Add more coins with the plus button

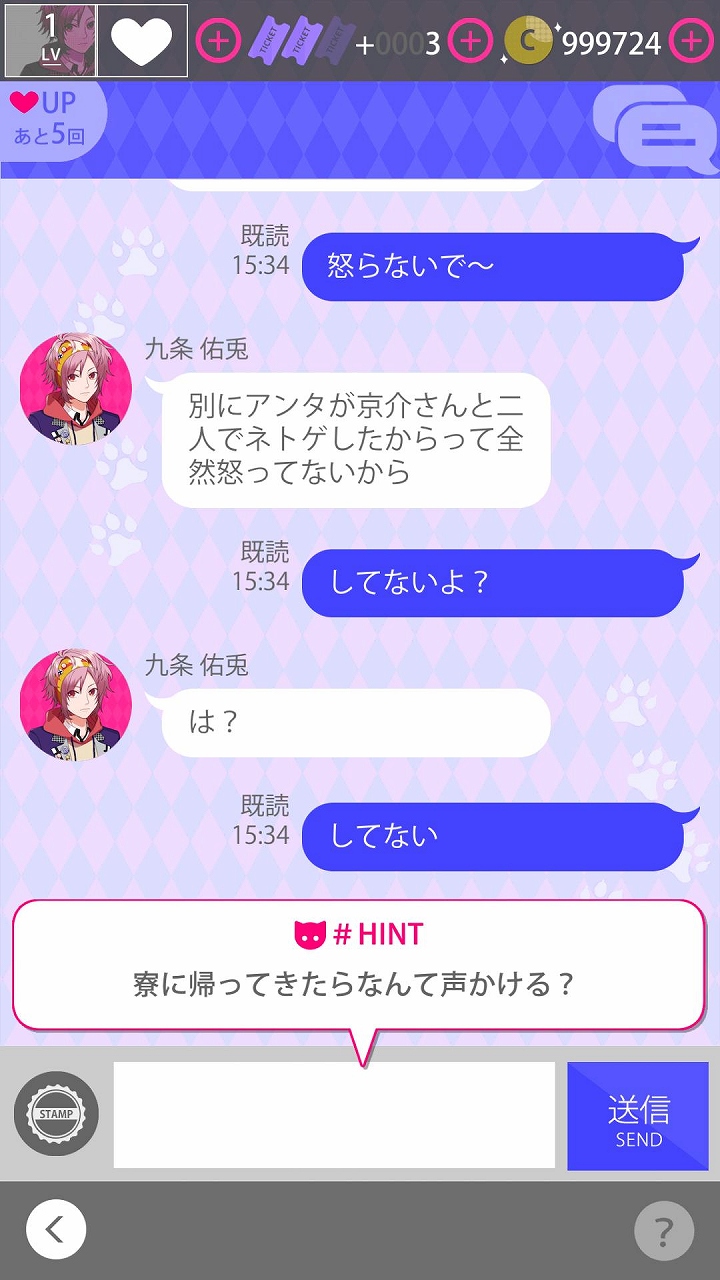[x=691, y=42]
